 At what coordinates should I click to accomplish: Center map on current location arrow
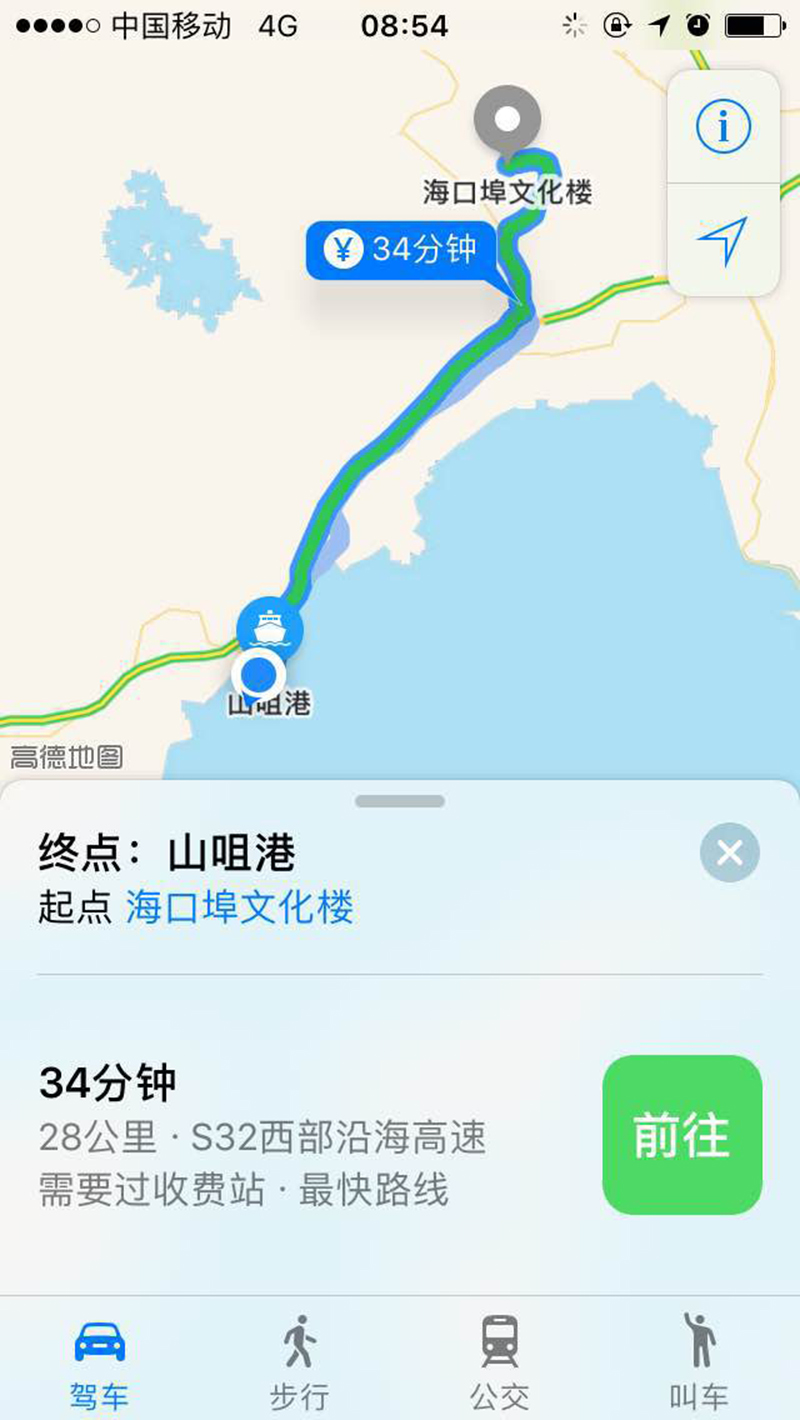pyautogui.click(x=723, y=241)
